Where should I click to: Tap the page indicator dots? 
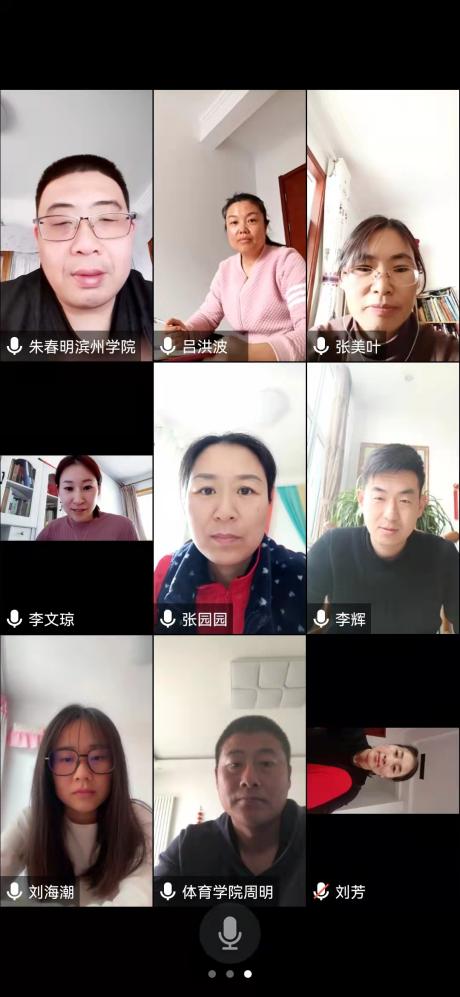pyautogui.click(x=230, y=973)
